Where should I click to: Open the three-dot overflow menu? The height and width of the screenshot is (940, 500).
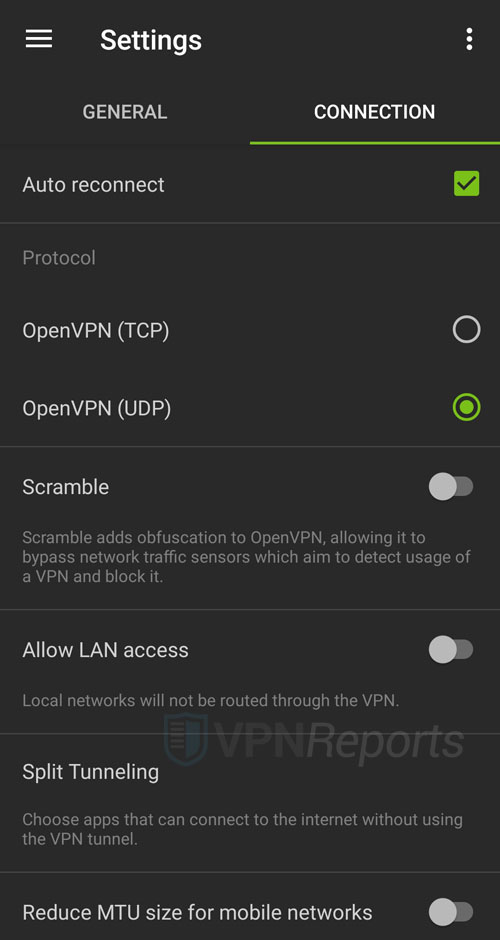point(469,40)
